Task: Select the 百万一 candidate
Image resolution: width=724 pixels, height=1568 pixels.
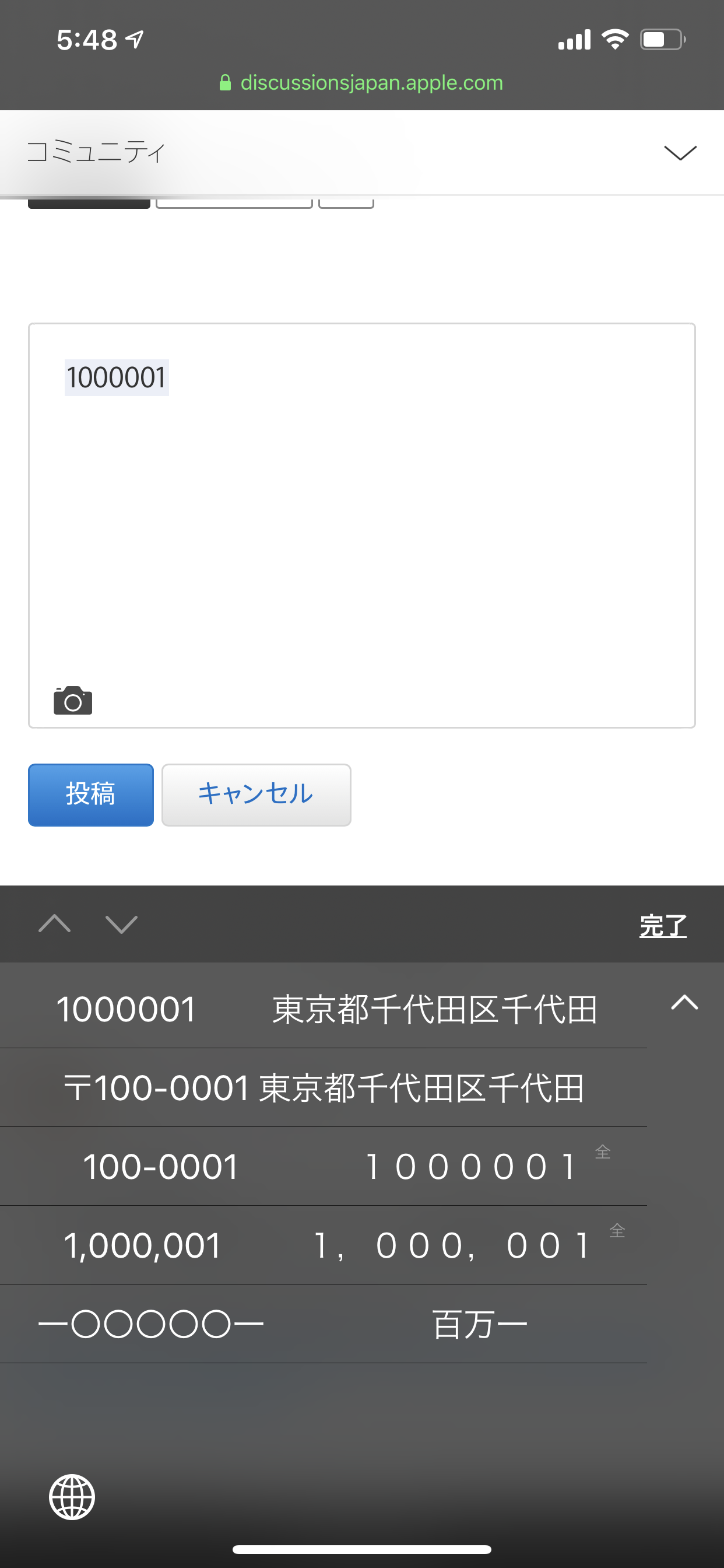Action: click(x=479, y=1324)
